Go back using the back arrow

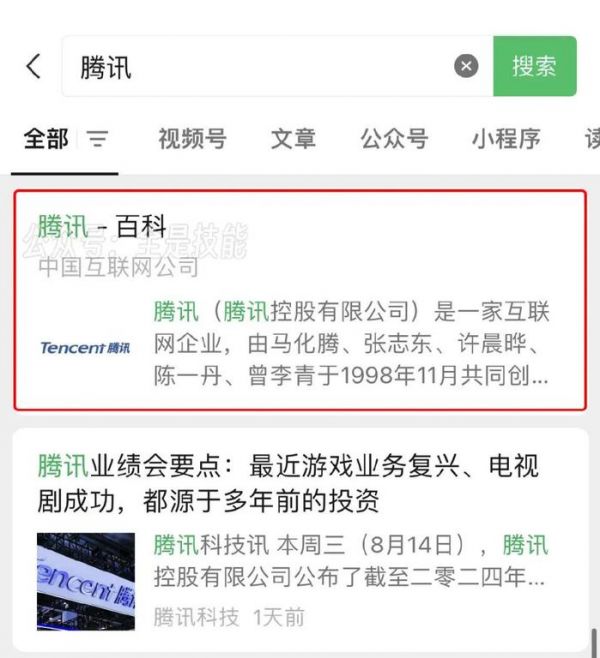click(x=33, y=67)
